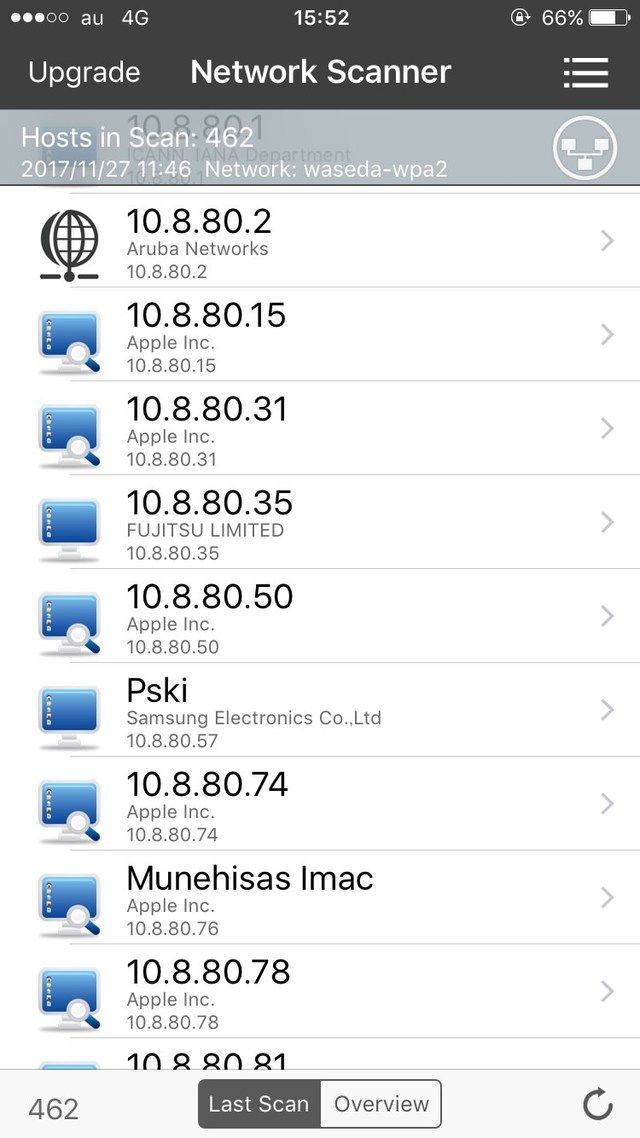Refresh the network scan
This screenshot has width=640, height=1138.
point(598,1105)
